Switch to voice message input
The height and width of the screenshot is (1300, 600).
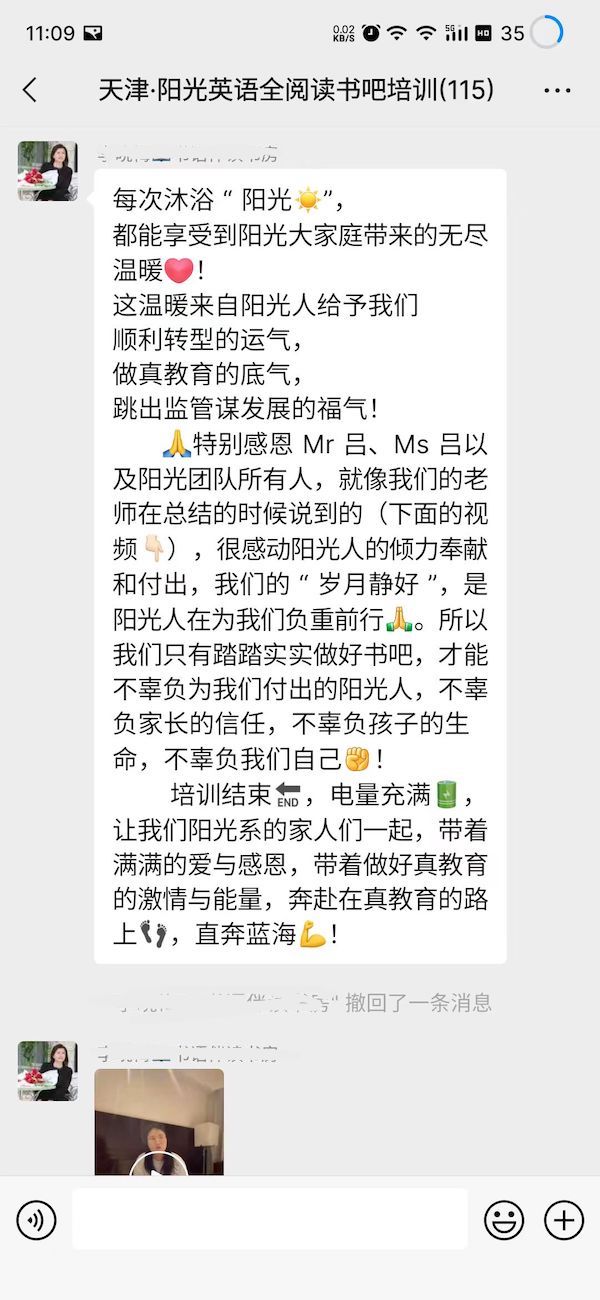point(37,1219)
